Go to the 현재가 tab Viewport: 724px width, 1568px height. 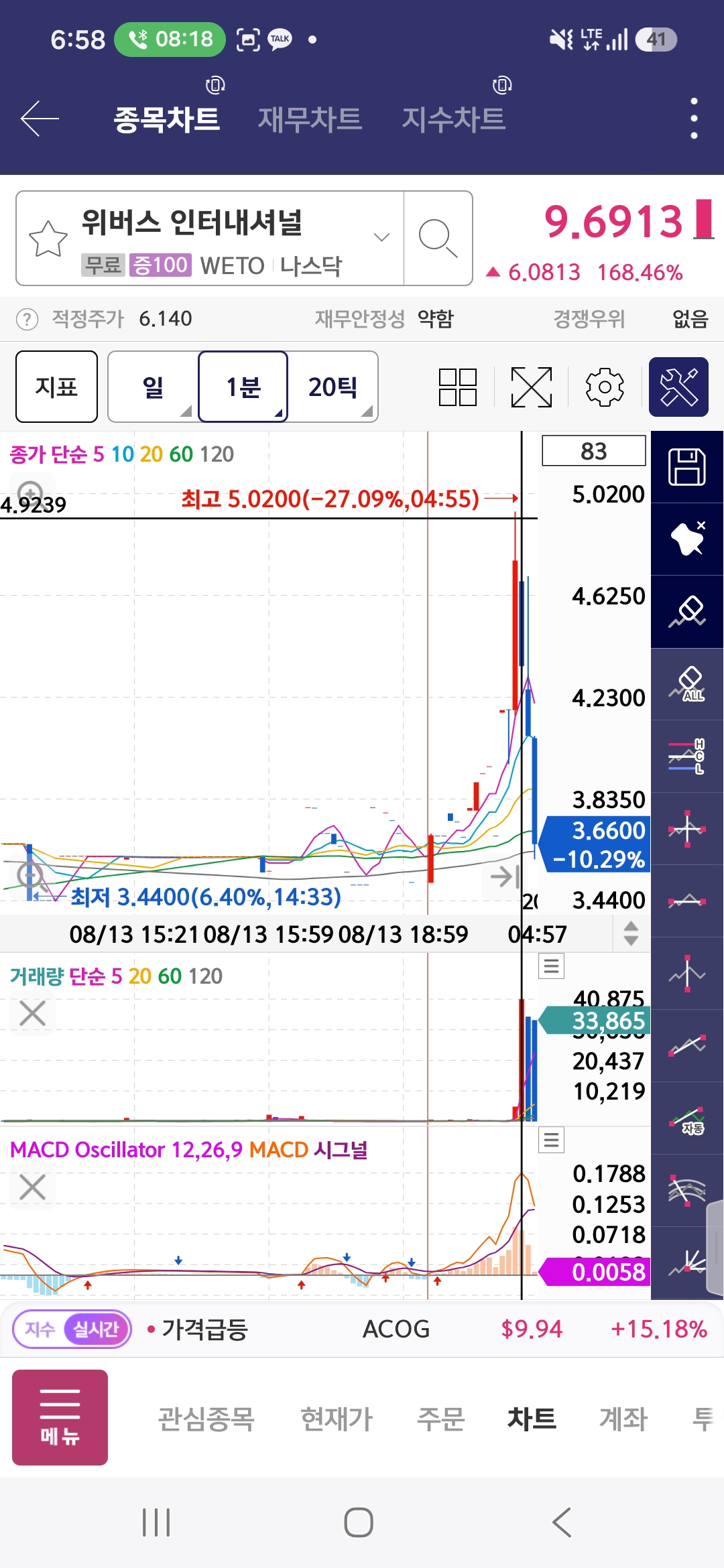click(337, 1419)
